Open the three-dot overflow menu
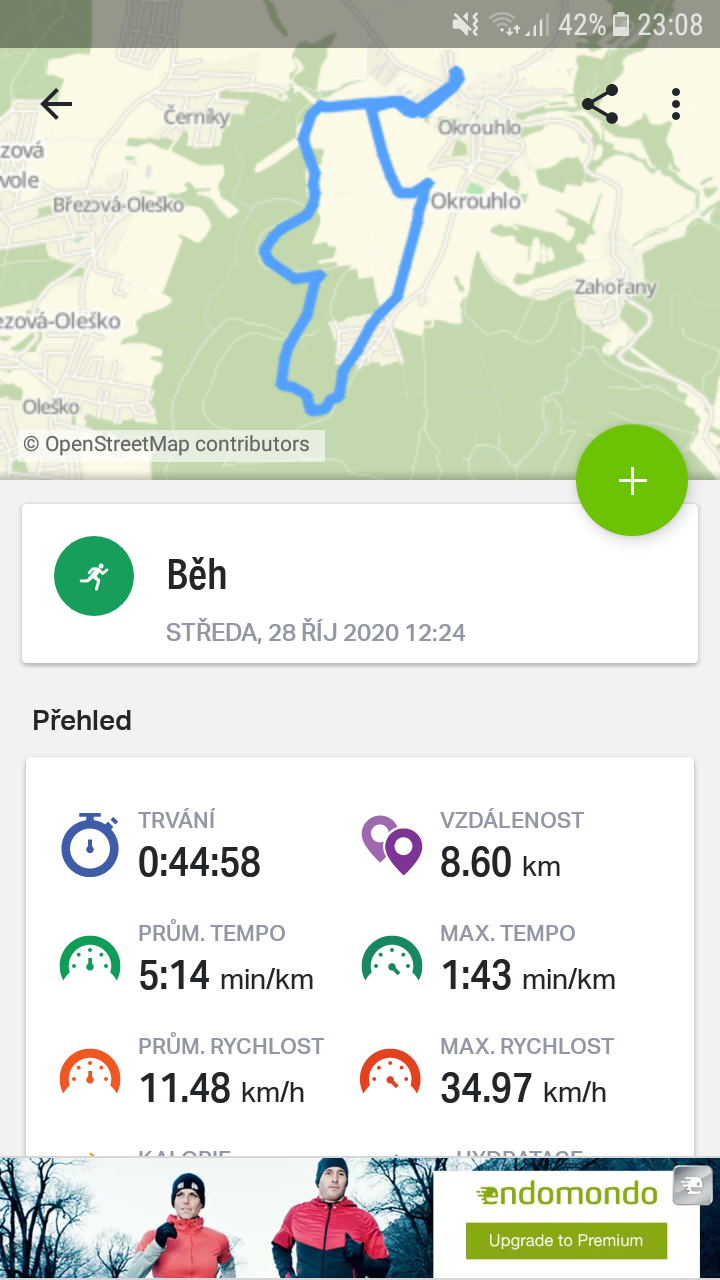This screenshot has width=720, height=1280. (x=677, y=104)
